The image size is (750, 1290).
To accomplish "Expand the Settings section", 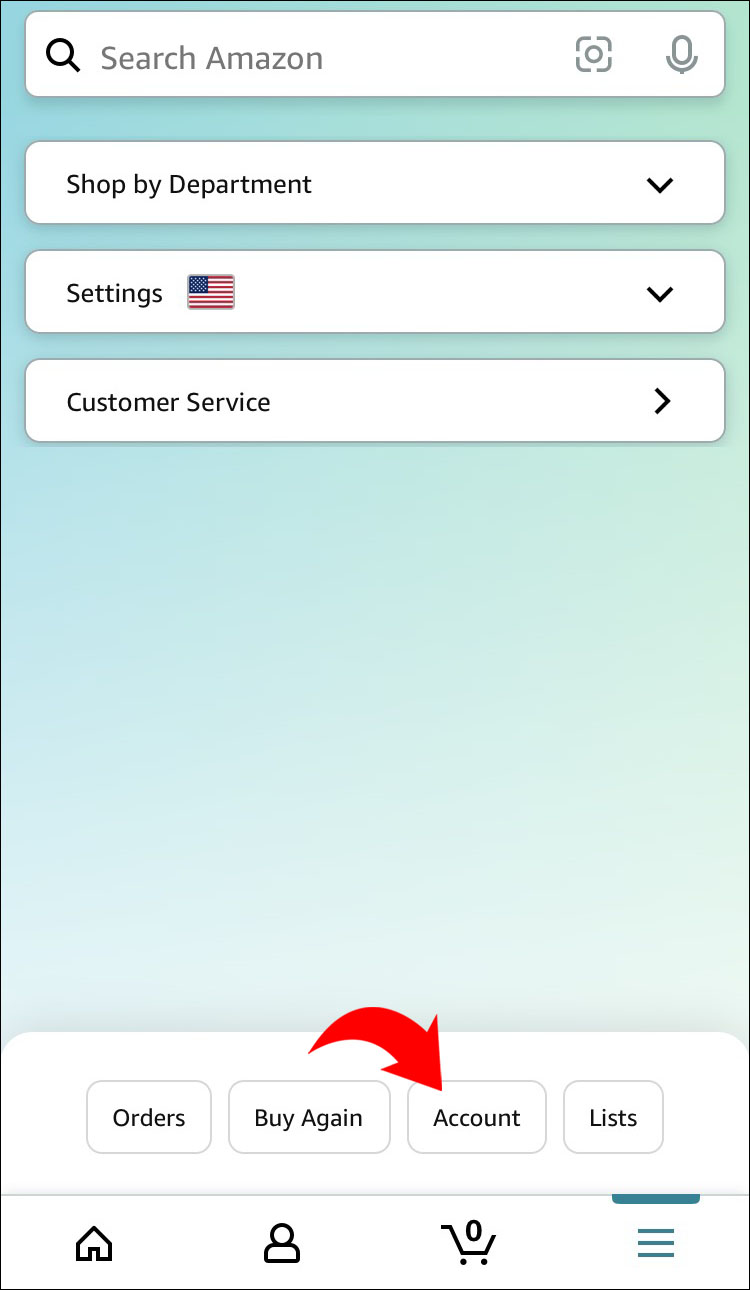I will (x=374, y=293).
